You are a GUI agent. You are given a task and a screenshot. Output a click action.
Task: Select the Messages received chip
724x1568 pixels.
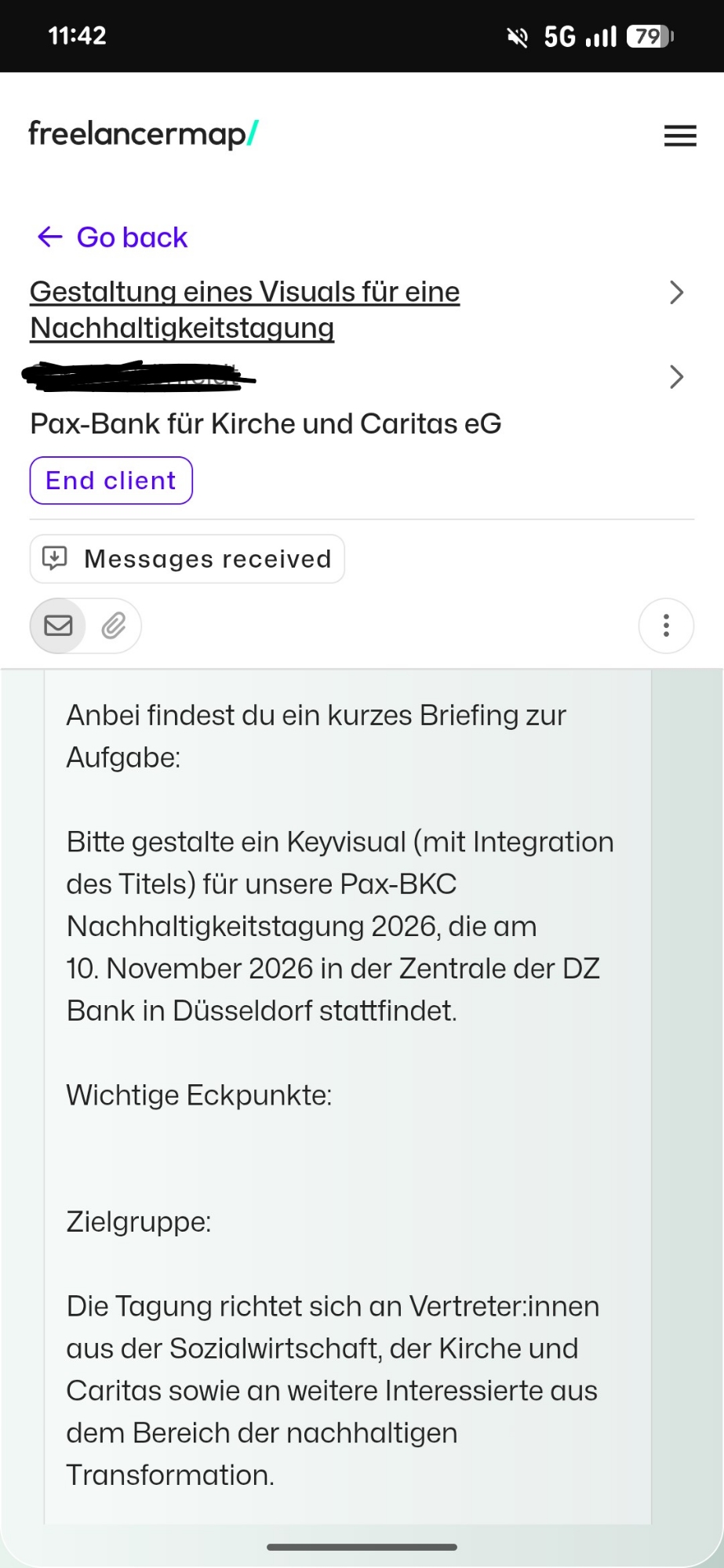[x=187, y=559]
